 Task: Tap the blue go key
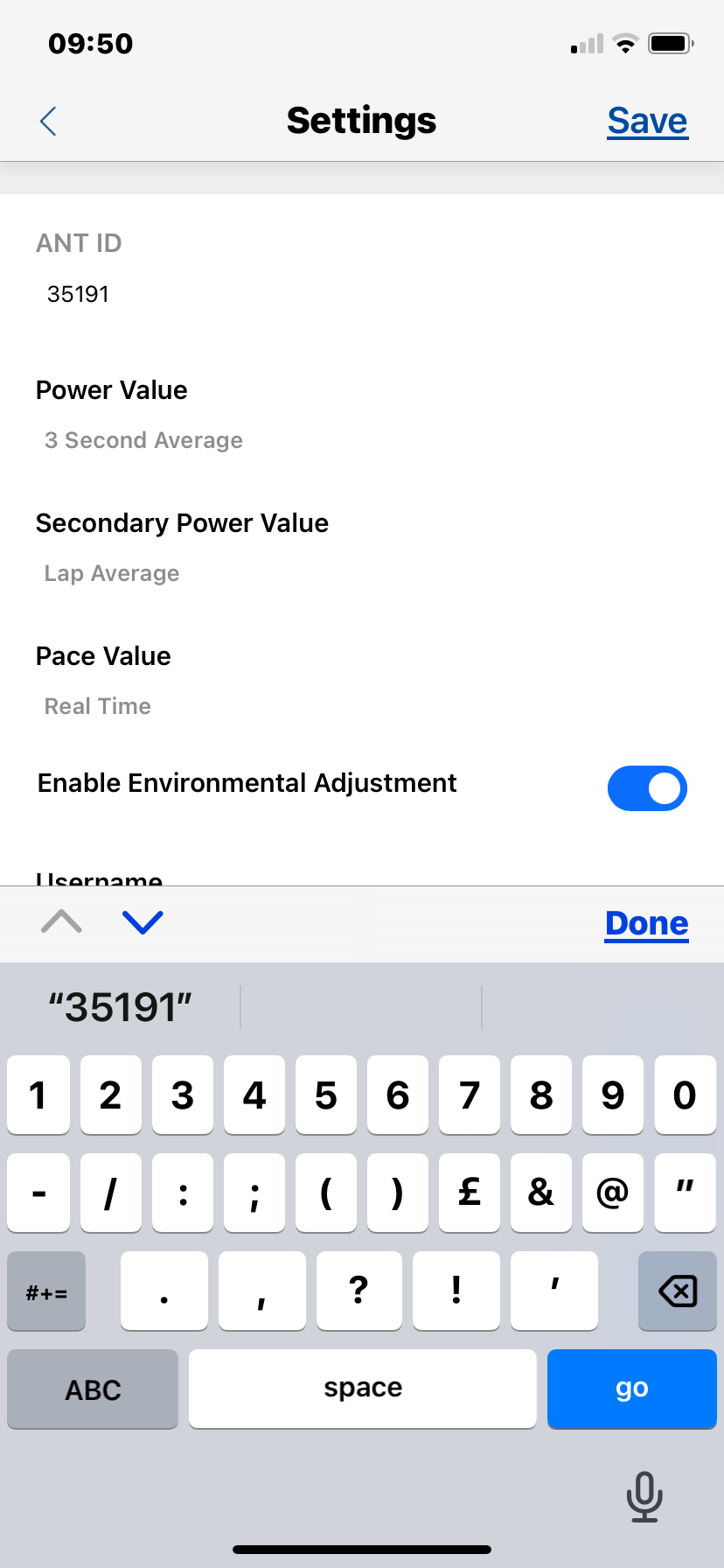click(631, 1389)
